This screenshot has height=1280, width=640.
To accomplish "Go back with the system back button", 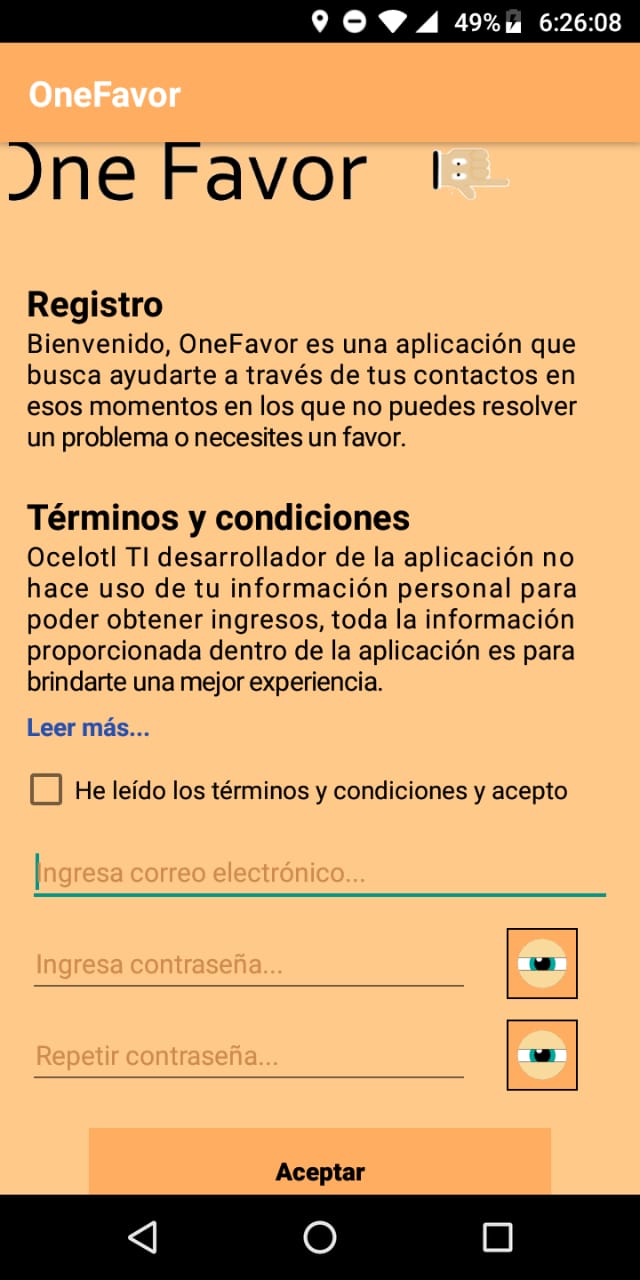I will (x=143, y=1237).
